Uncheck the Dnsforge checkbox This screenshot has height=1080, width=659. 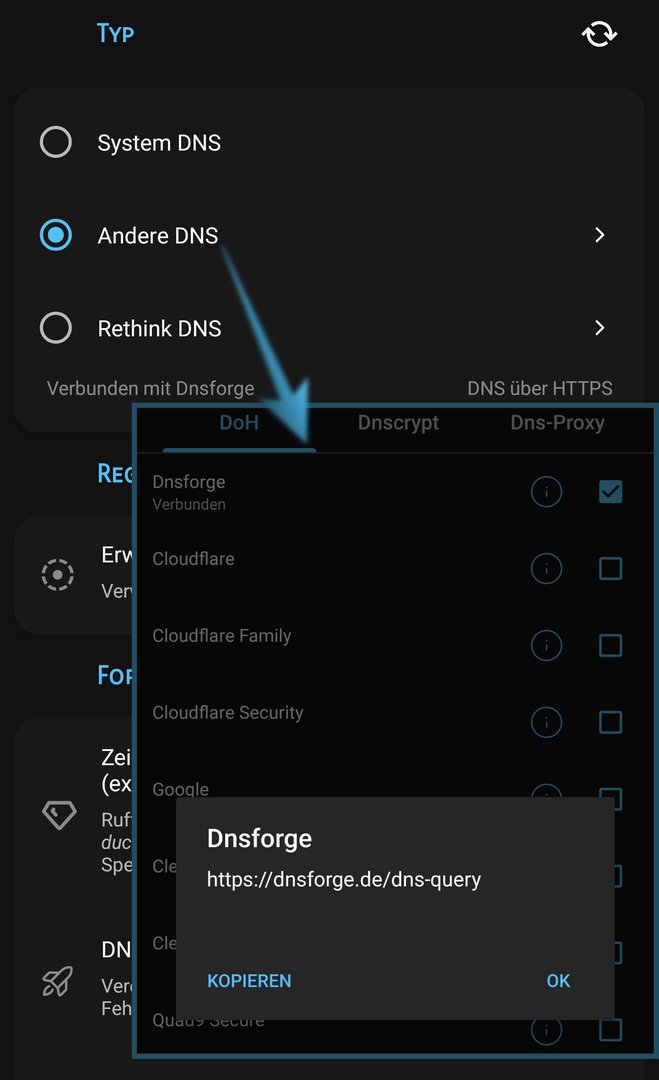pyautogui.click(x=610, y=491)
